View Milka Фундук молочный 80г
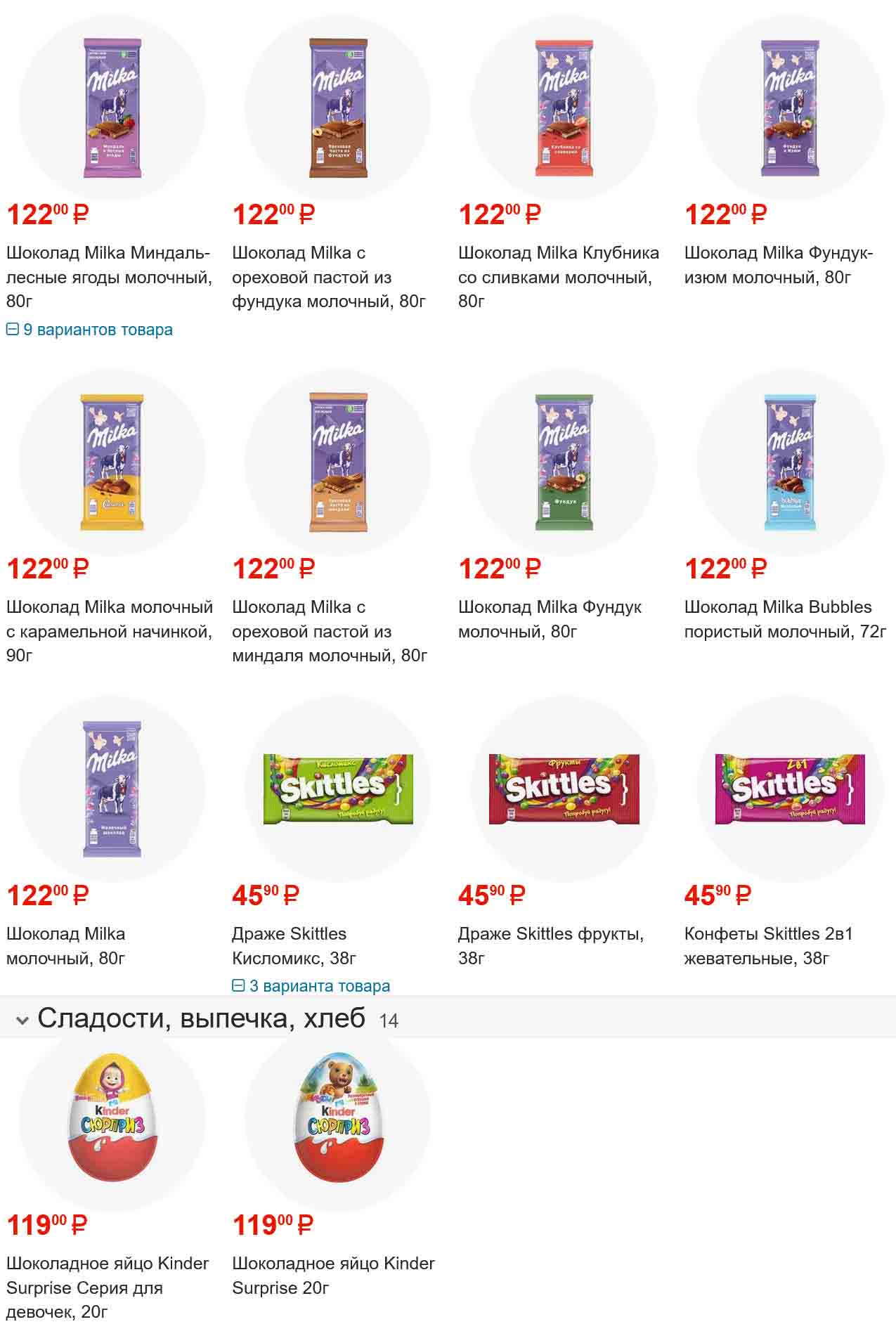The height and width of the screenshot is (1329, 896). point(550,619)
